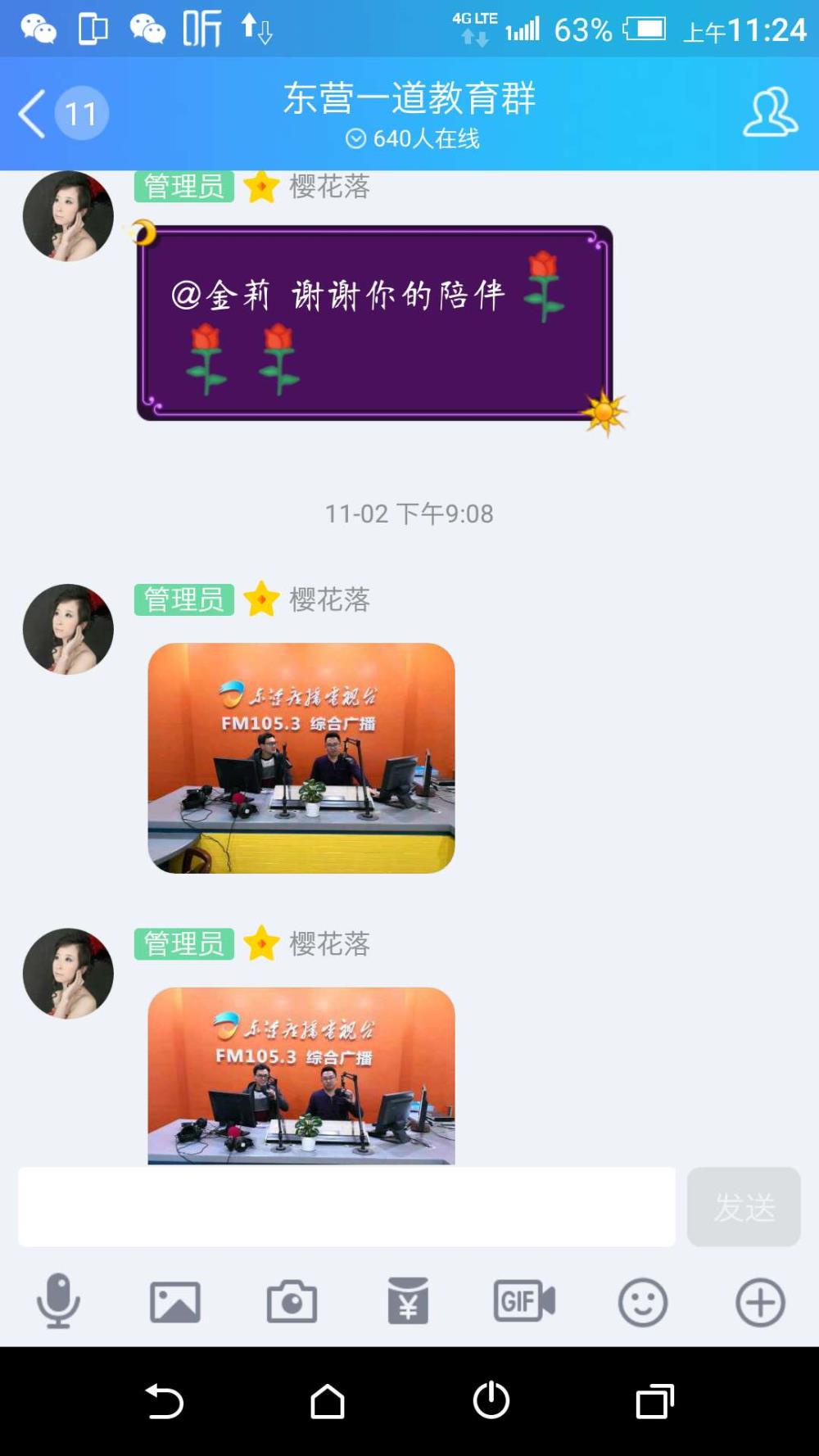Open the camera to take a photo

point(292,1301)
